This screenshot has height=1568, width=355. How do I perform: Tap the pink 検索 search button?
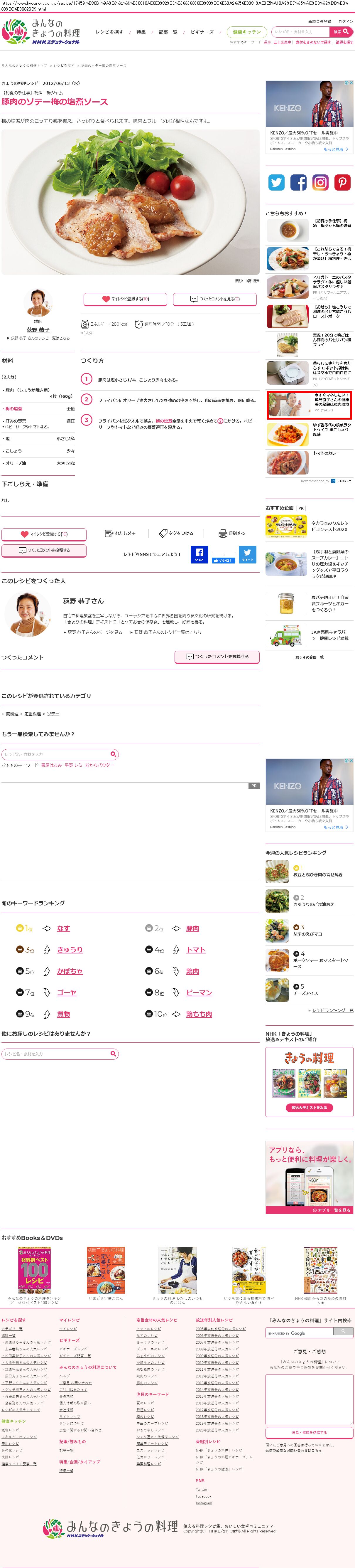(x=340, y=32)
